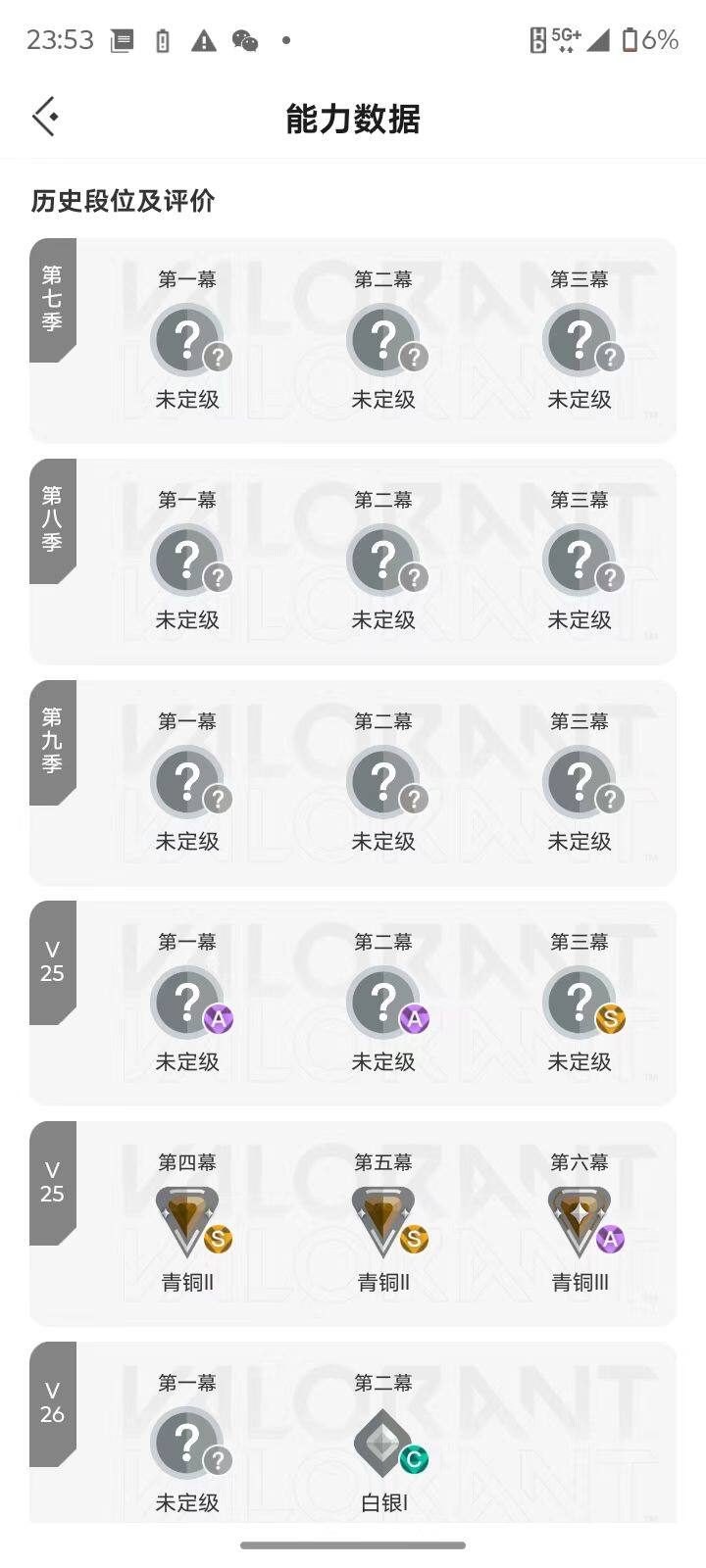Tap the green C rating badge next to 白银I

(415, 1458)
